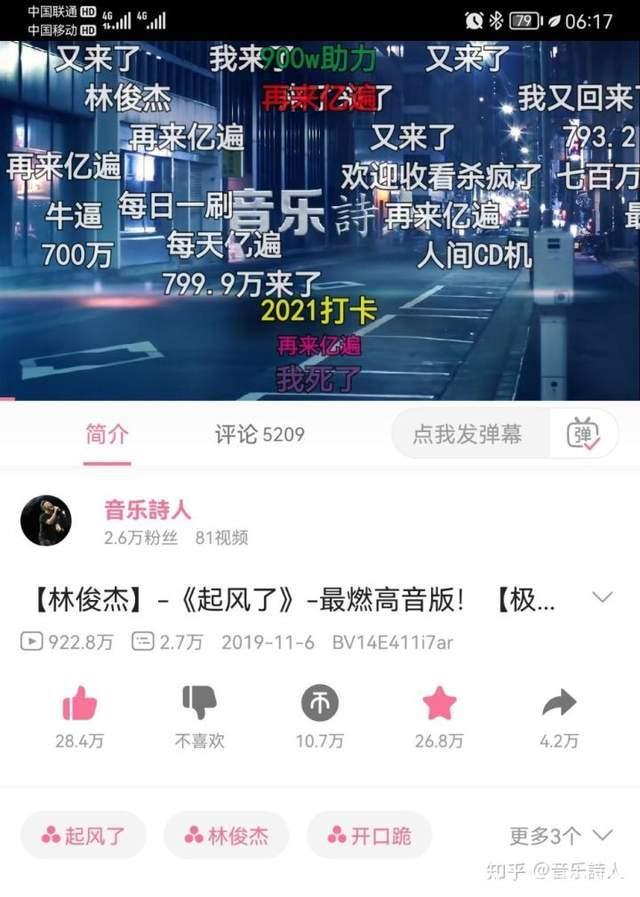Screen dimensions: 640x897
Task: Give coins to this video
Action: click(319, 704)
